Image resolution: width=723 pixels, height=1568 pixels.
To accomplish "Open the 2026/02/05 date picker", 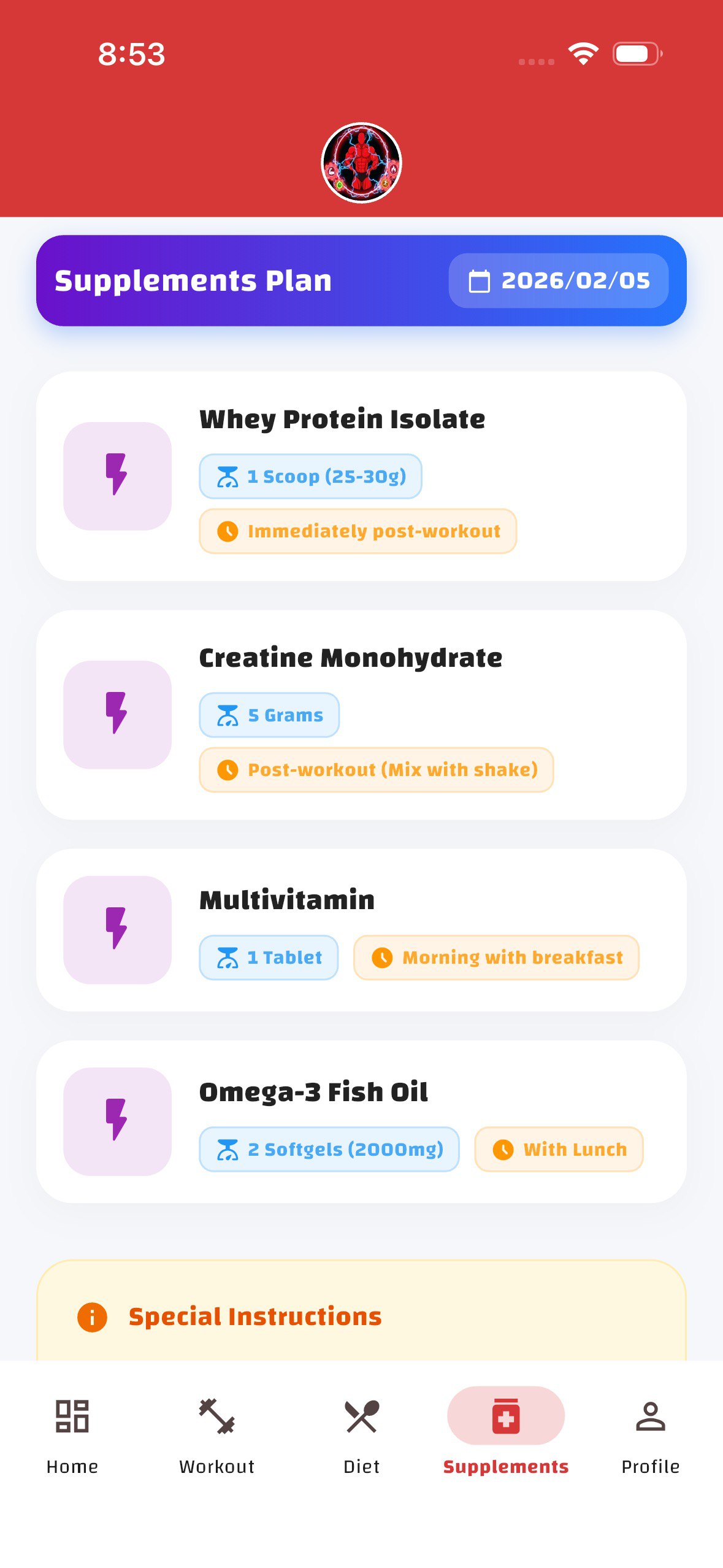I will click(558, 280).
